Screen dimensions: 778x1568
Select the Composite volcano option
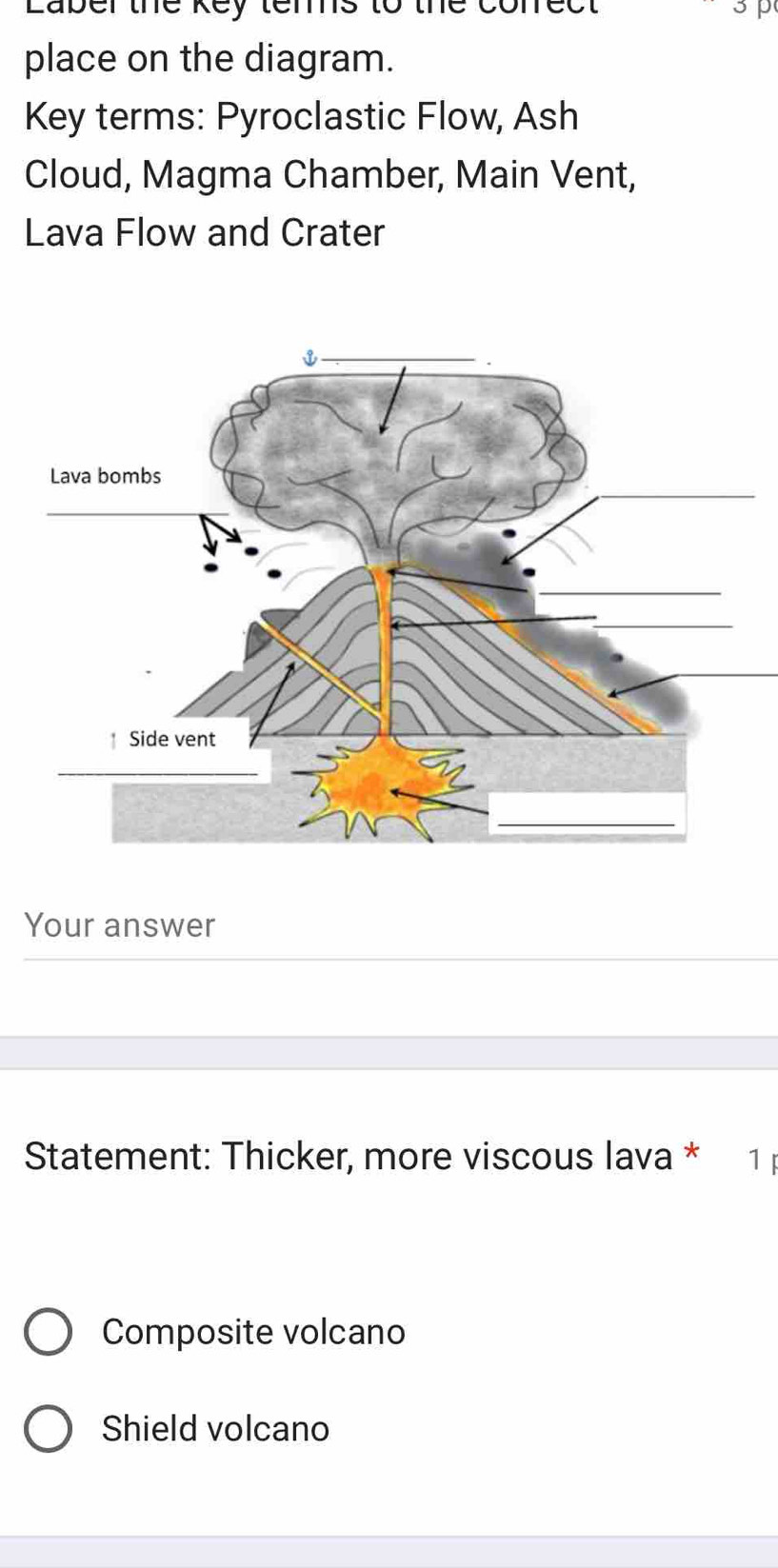click(x=49, y=1331)
